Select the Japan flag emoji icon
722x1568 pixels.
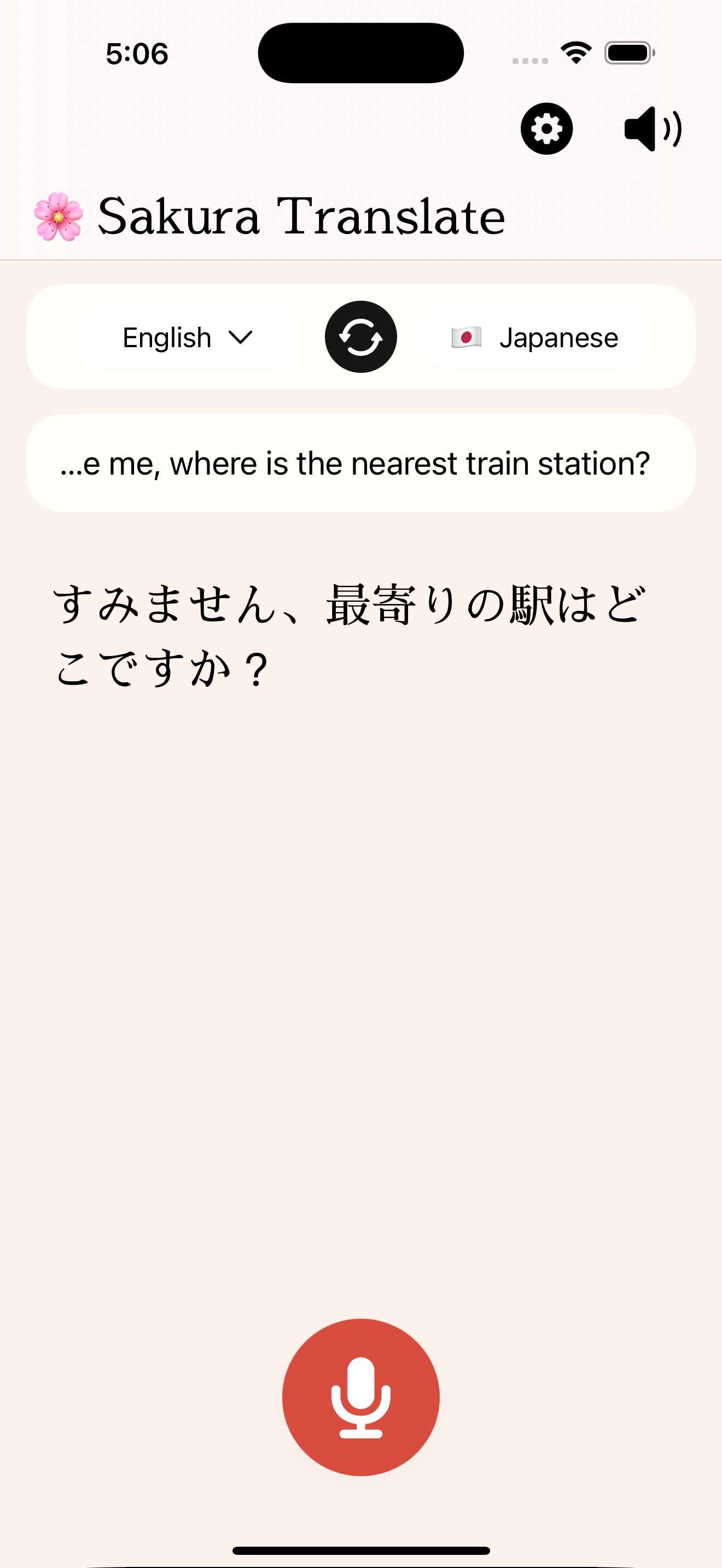468,337
